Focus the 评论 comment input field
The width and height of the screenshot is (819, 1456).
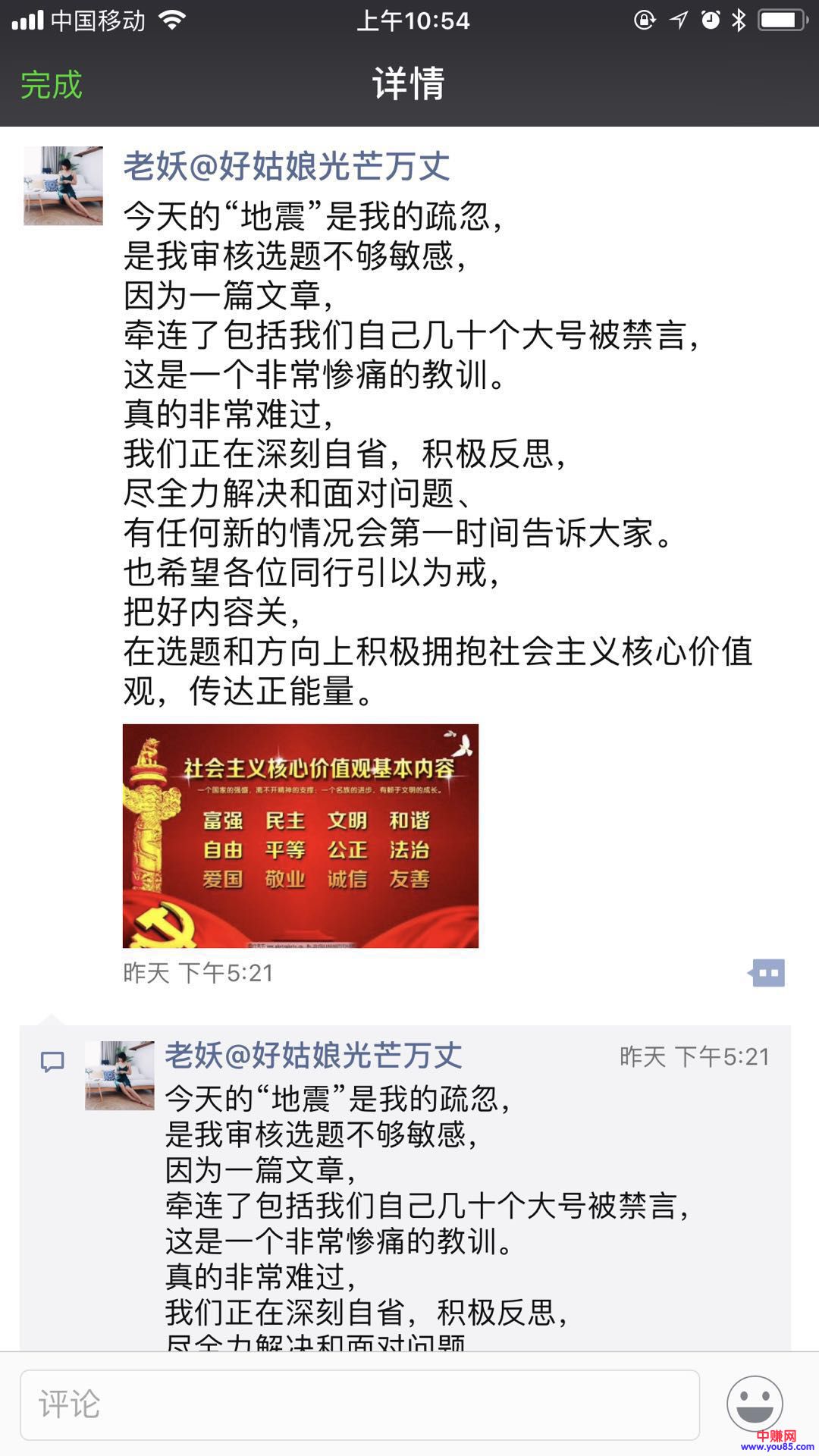(x=359, y=1404)
